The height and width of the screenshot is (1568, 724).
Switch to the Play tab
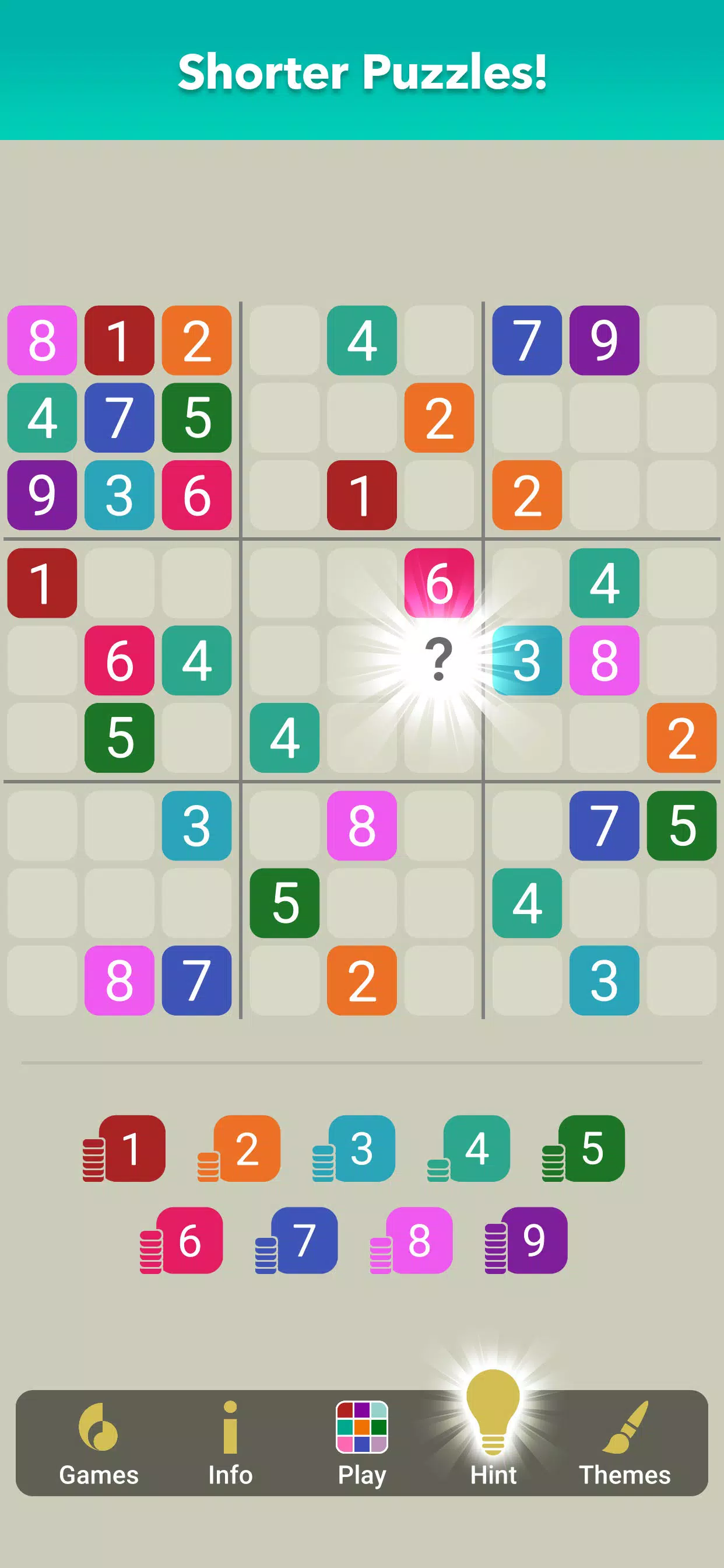362,1444
